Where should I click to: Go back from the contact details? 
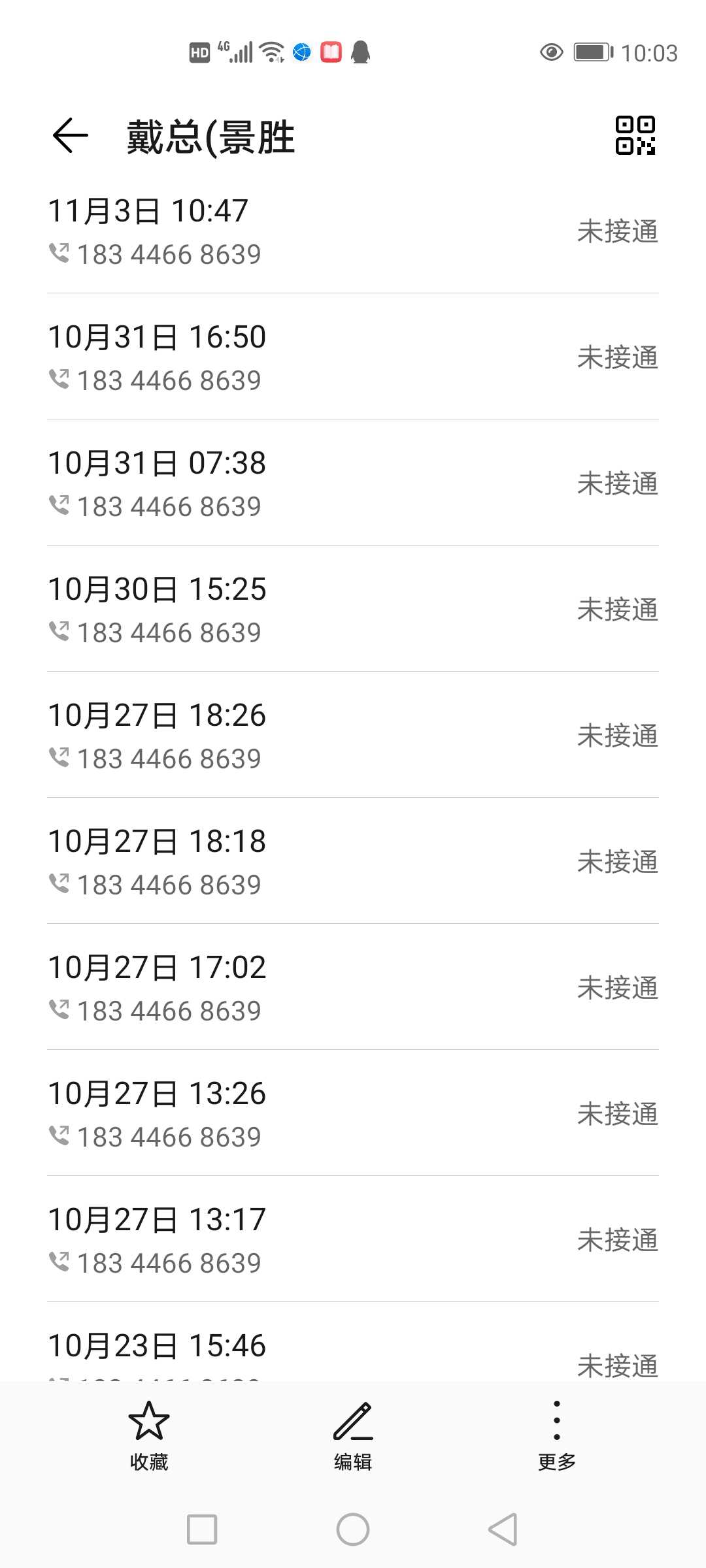[x=71, y=136]
